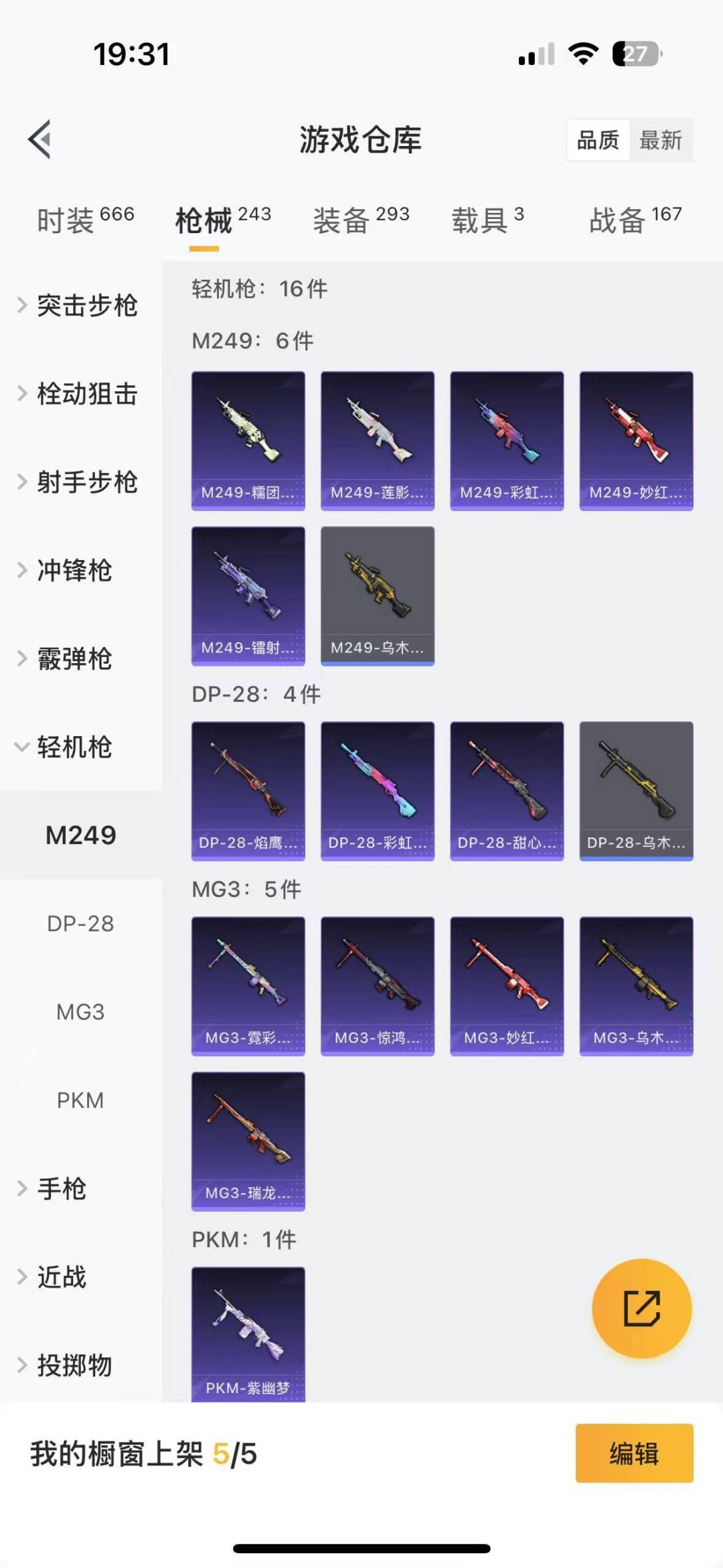Switch to the 载具 tab

point(487,219)
